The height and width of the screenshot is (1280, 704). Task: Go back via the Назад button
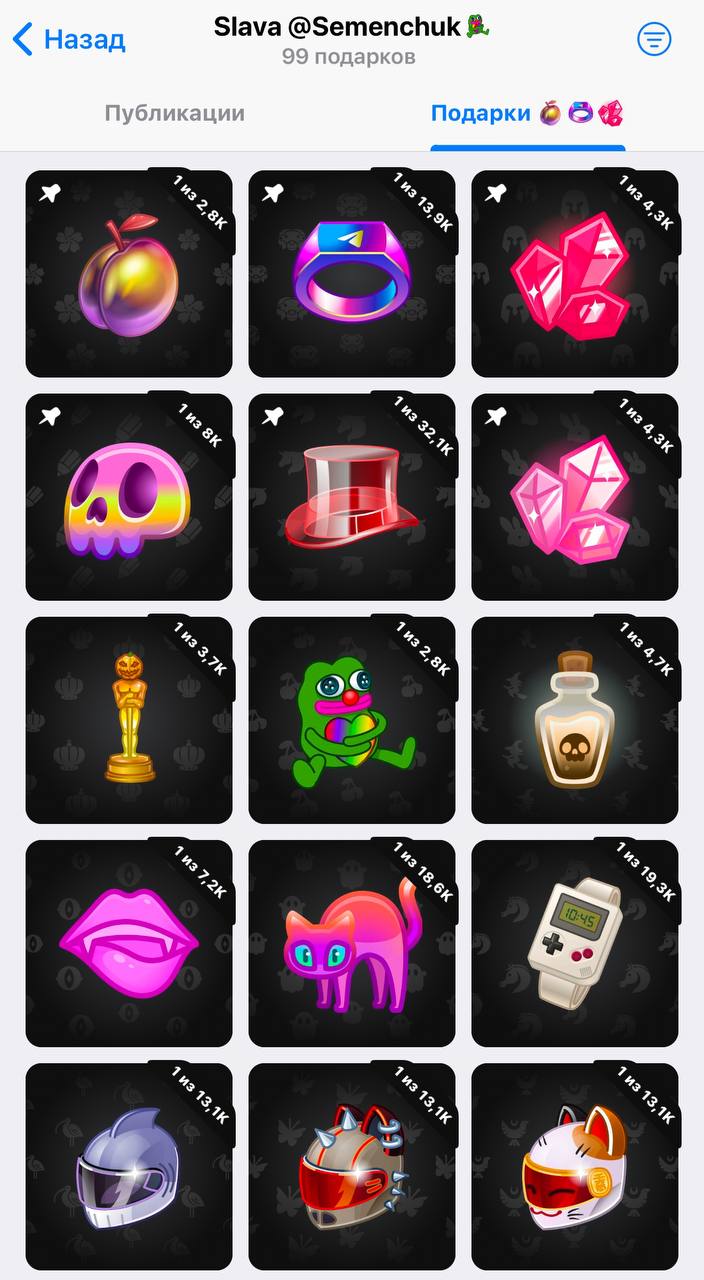(68, 40)
